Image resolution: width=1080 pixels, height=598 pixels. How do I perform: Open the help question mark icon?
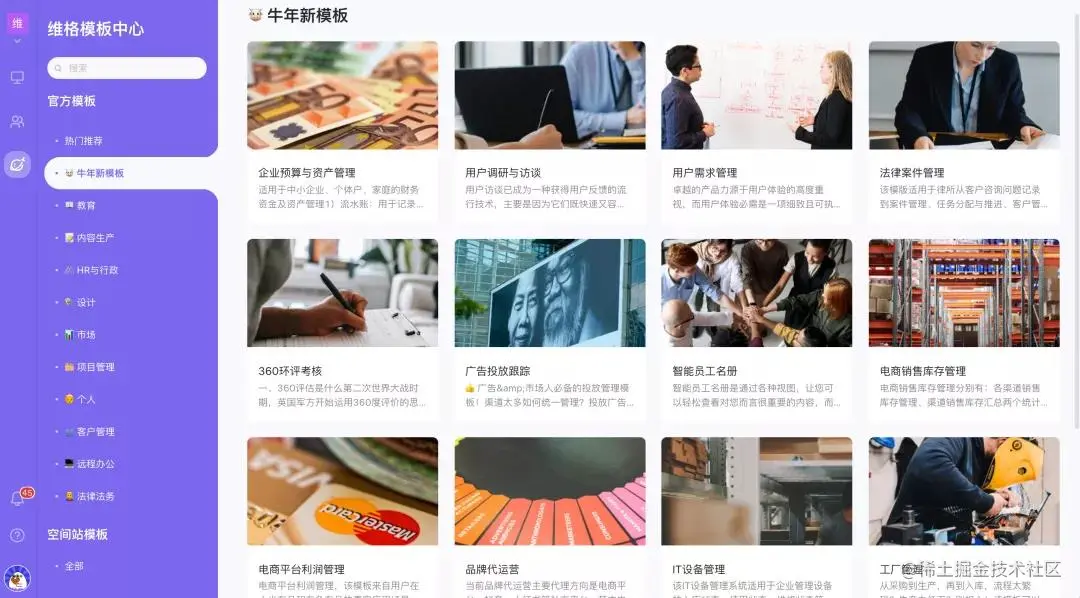(x=17, y=535)
